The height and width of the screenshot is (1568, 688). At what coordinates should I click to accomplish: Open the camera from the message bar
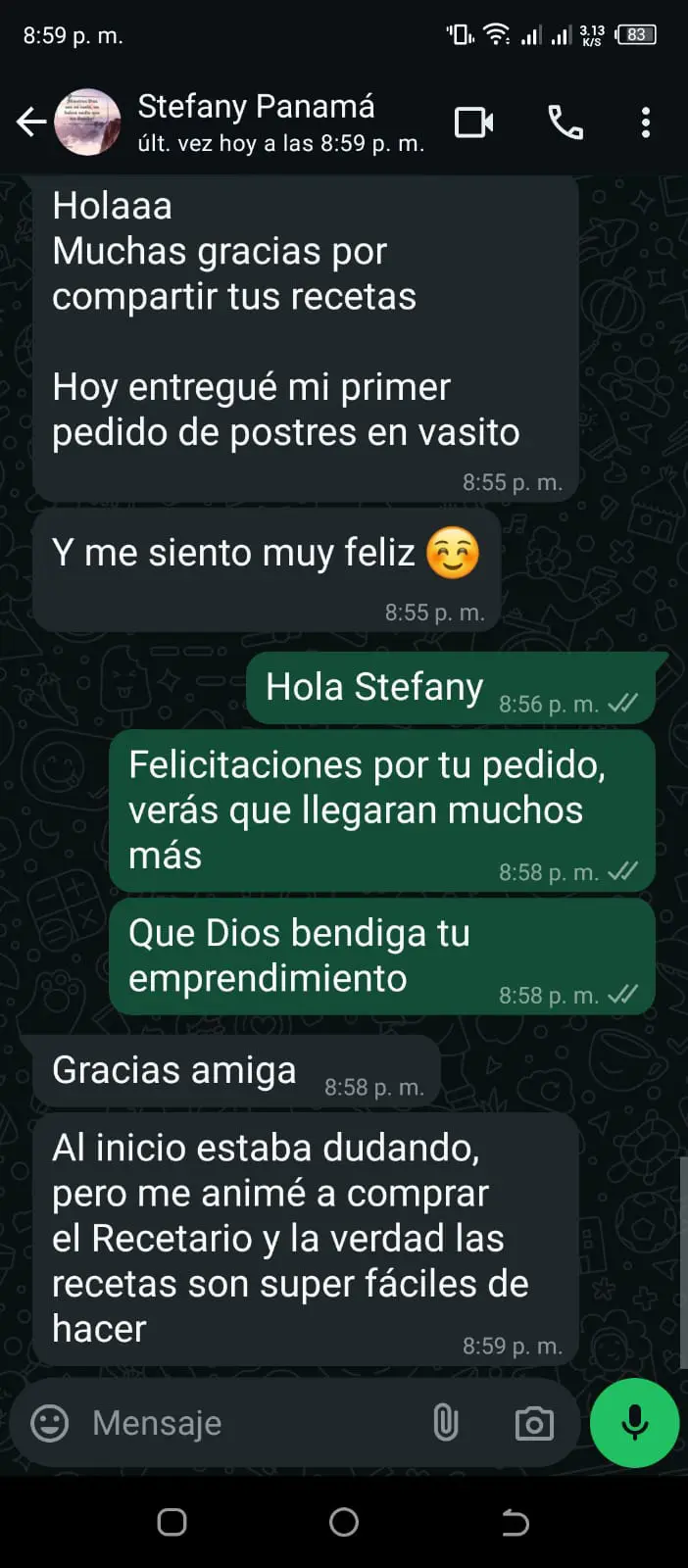534,1424
